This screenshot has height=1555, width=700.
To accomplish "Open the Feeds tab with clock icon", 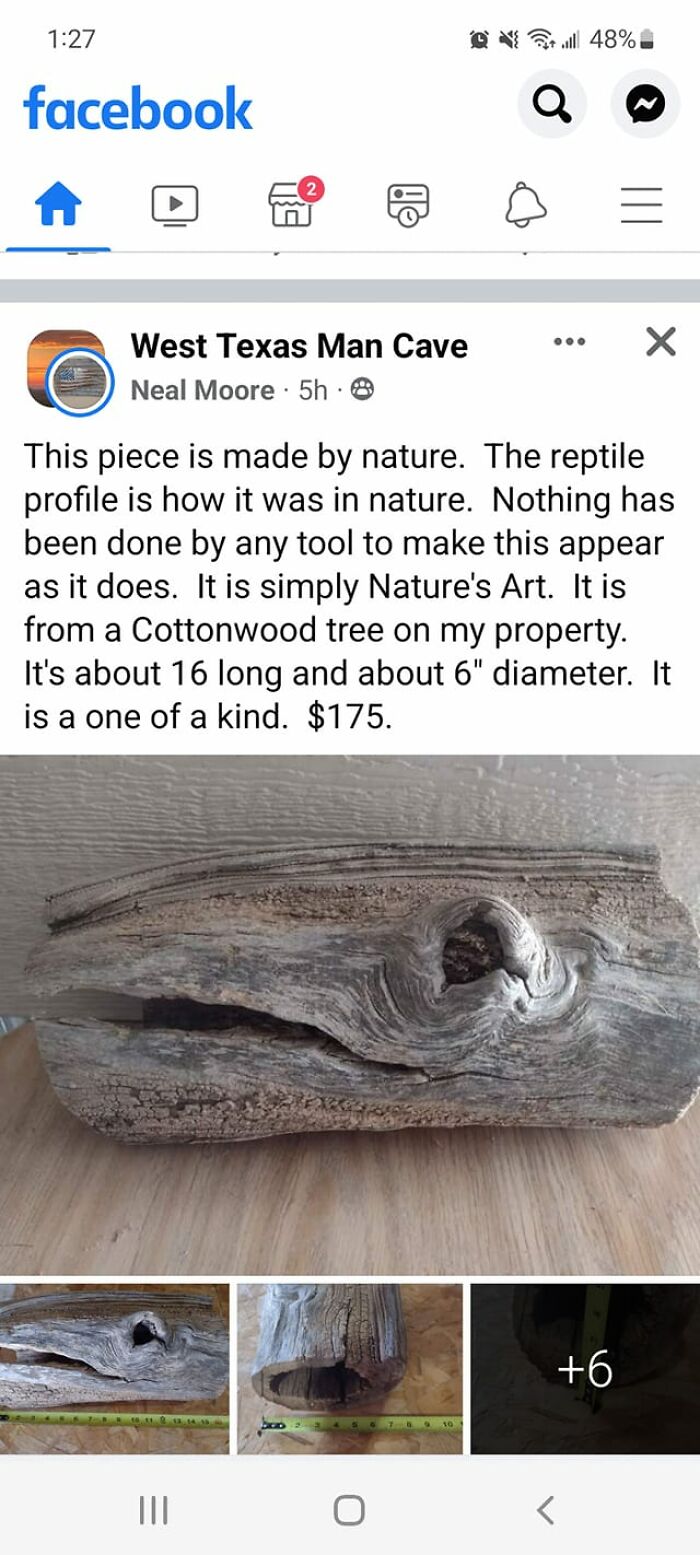I will pyautogui.click(x=408, y=205).
